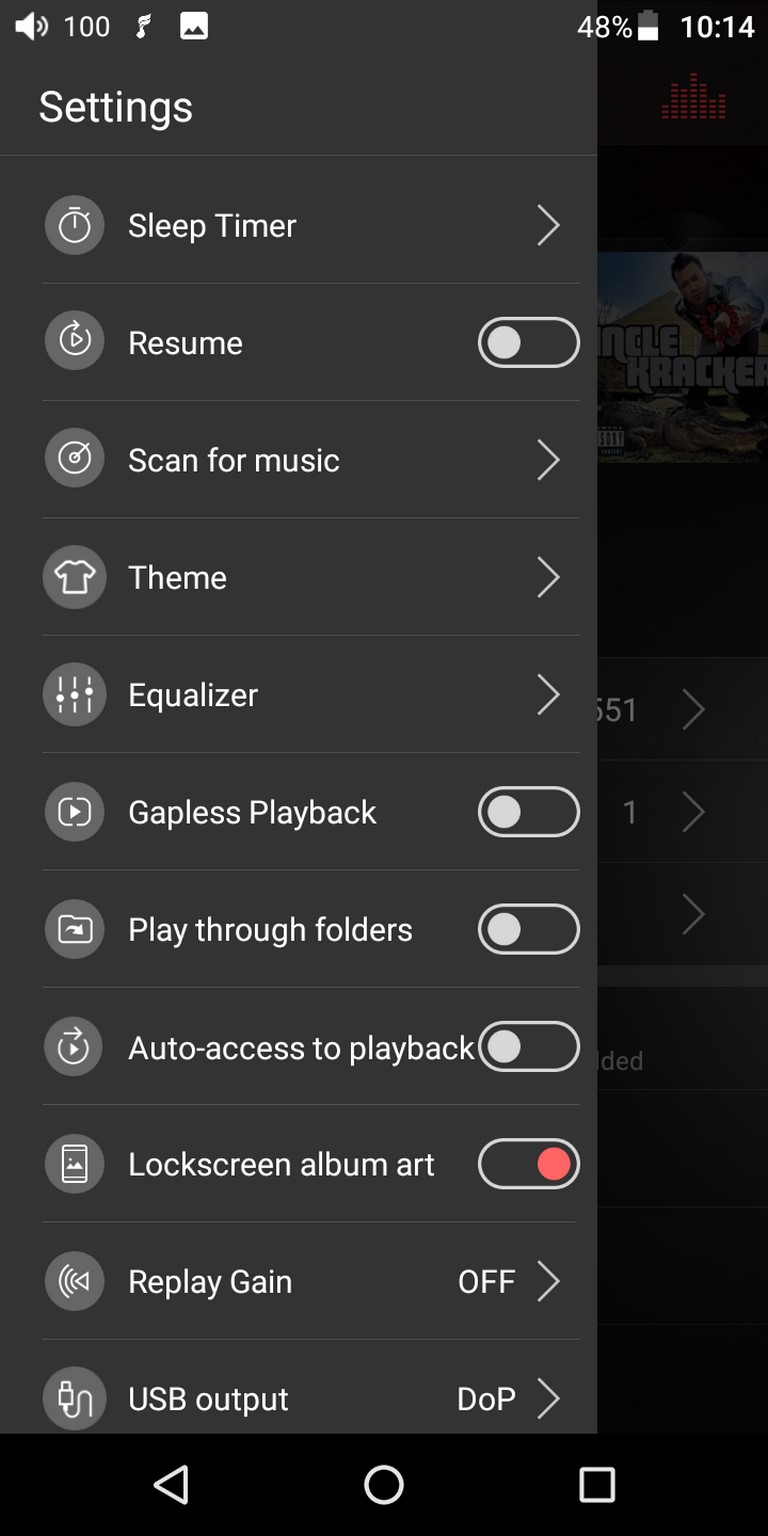Enable Gapless Playback
Image resolution: width=768 pixels, height=1536 pixels.
528,811
